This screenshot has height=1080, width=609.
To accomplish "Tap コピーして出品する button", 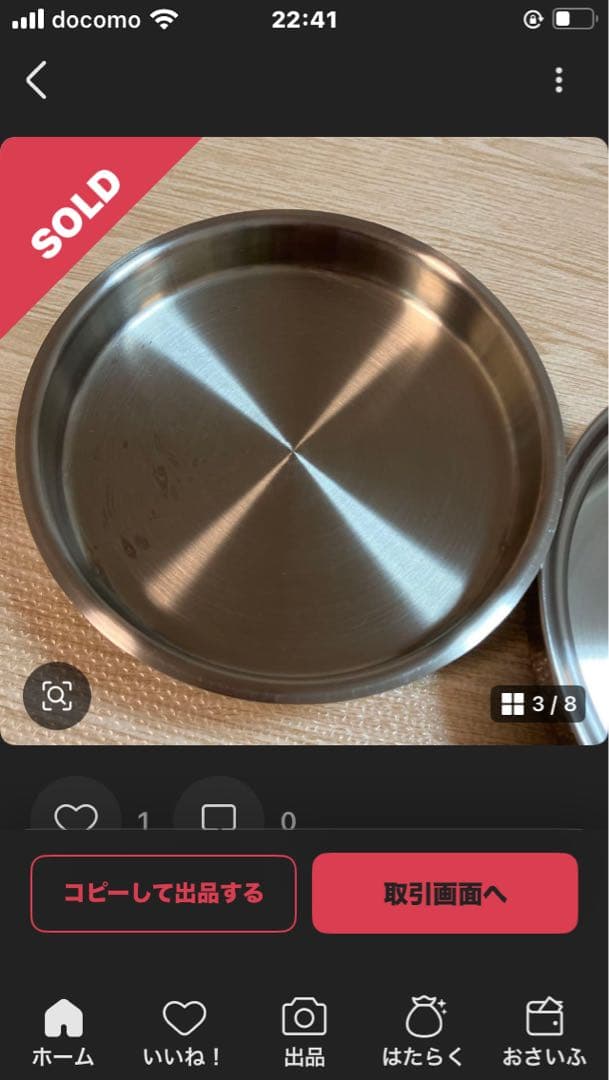I will coord(164,893).
